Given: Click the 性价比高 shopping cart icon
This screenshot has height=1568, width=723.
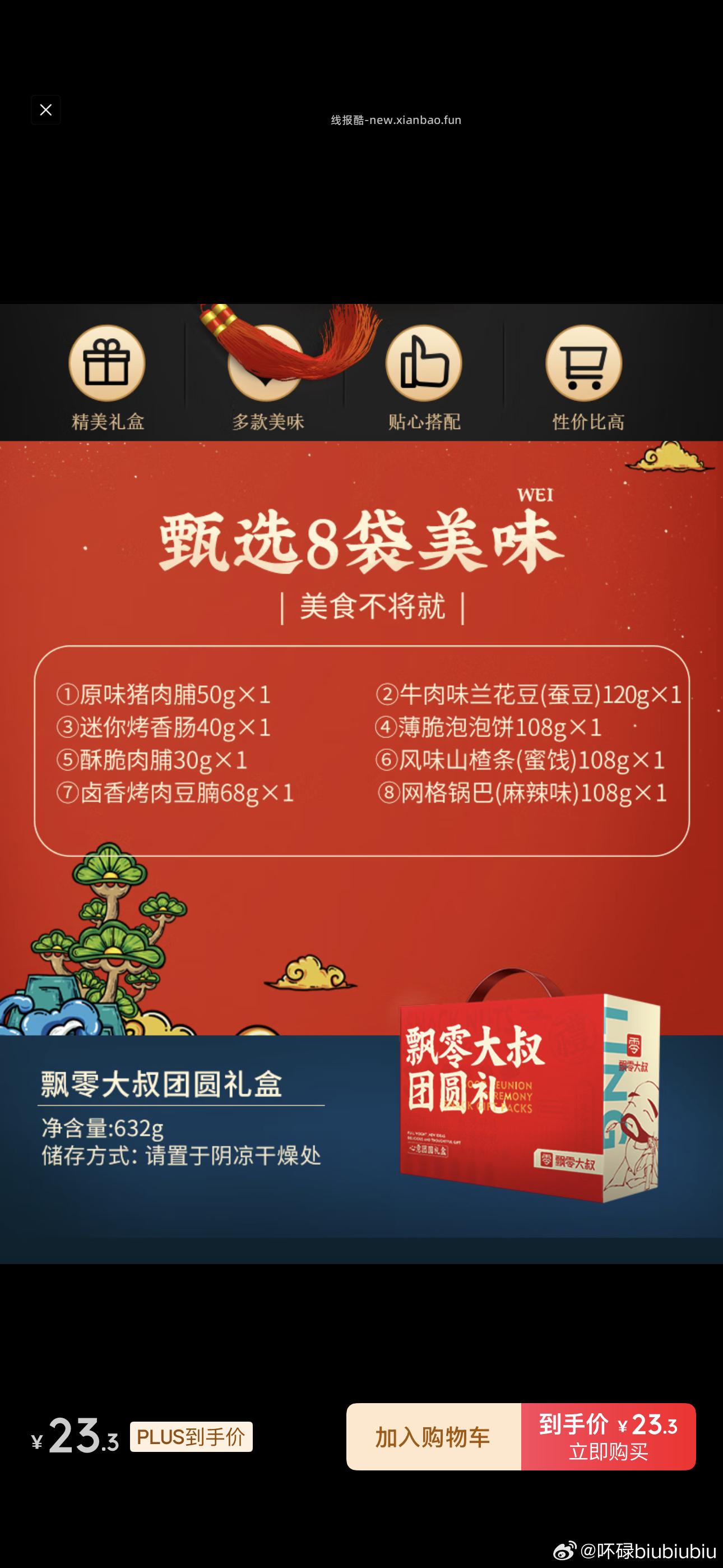Looking at the screenshot, I should click(583, 363).
